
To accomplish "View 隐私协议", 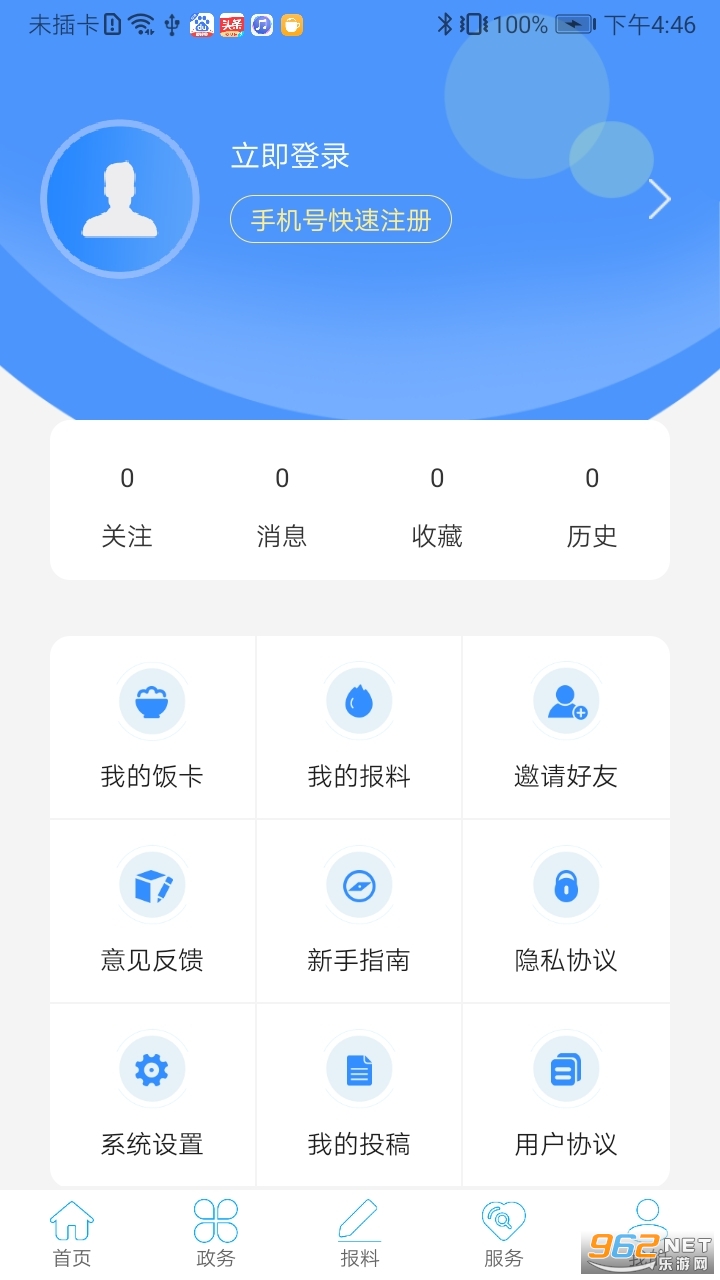I will [566, 911].
